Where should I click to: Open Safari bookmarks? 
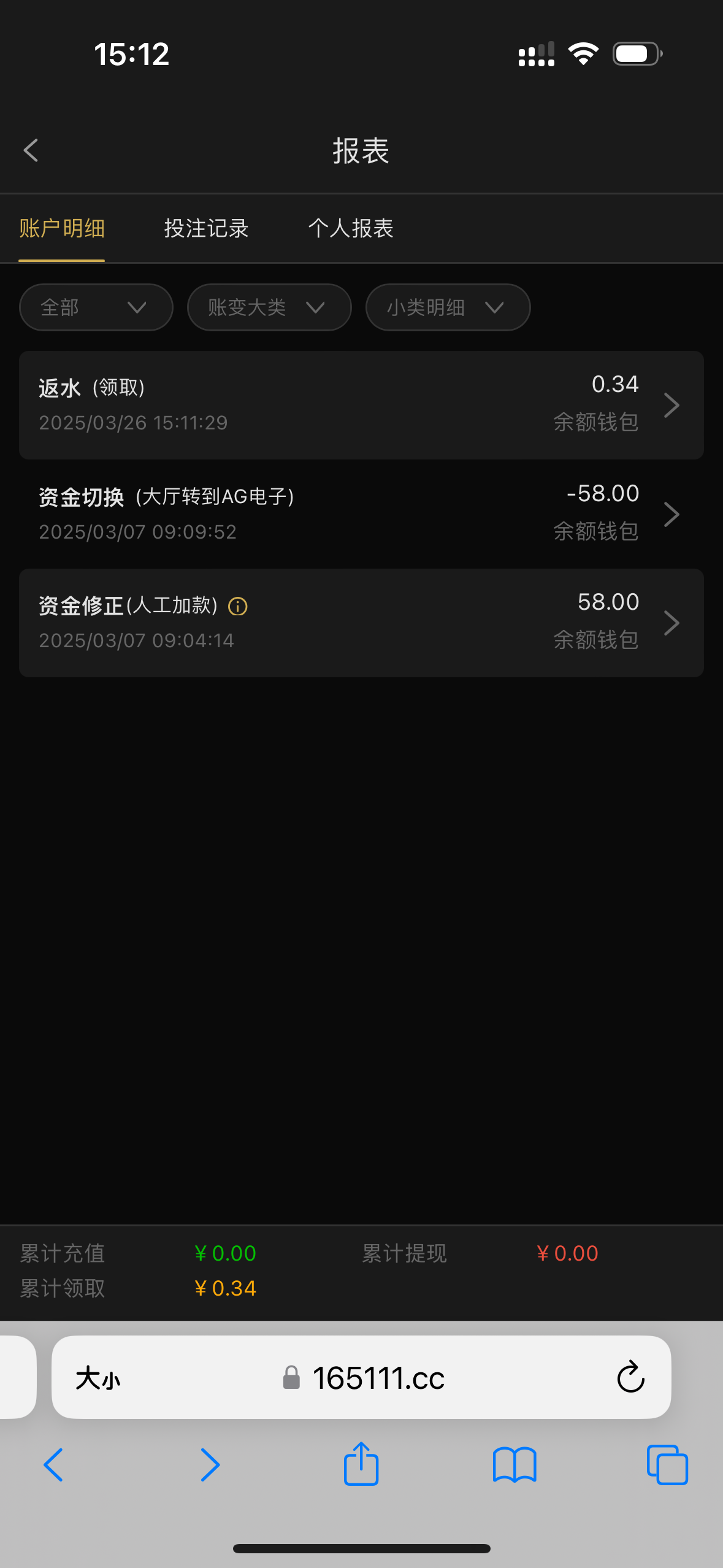coord(515,1465)
